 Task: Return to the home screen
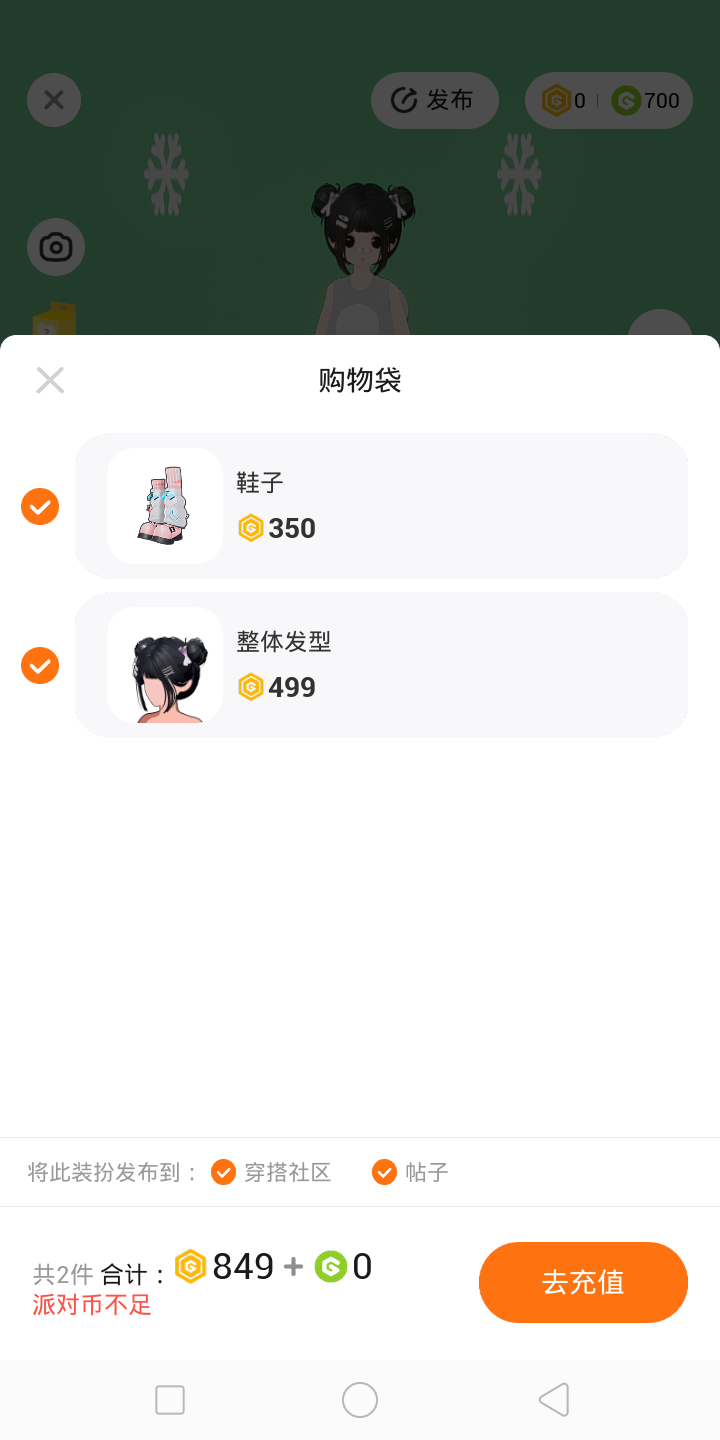click(x=360, y=1400)
